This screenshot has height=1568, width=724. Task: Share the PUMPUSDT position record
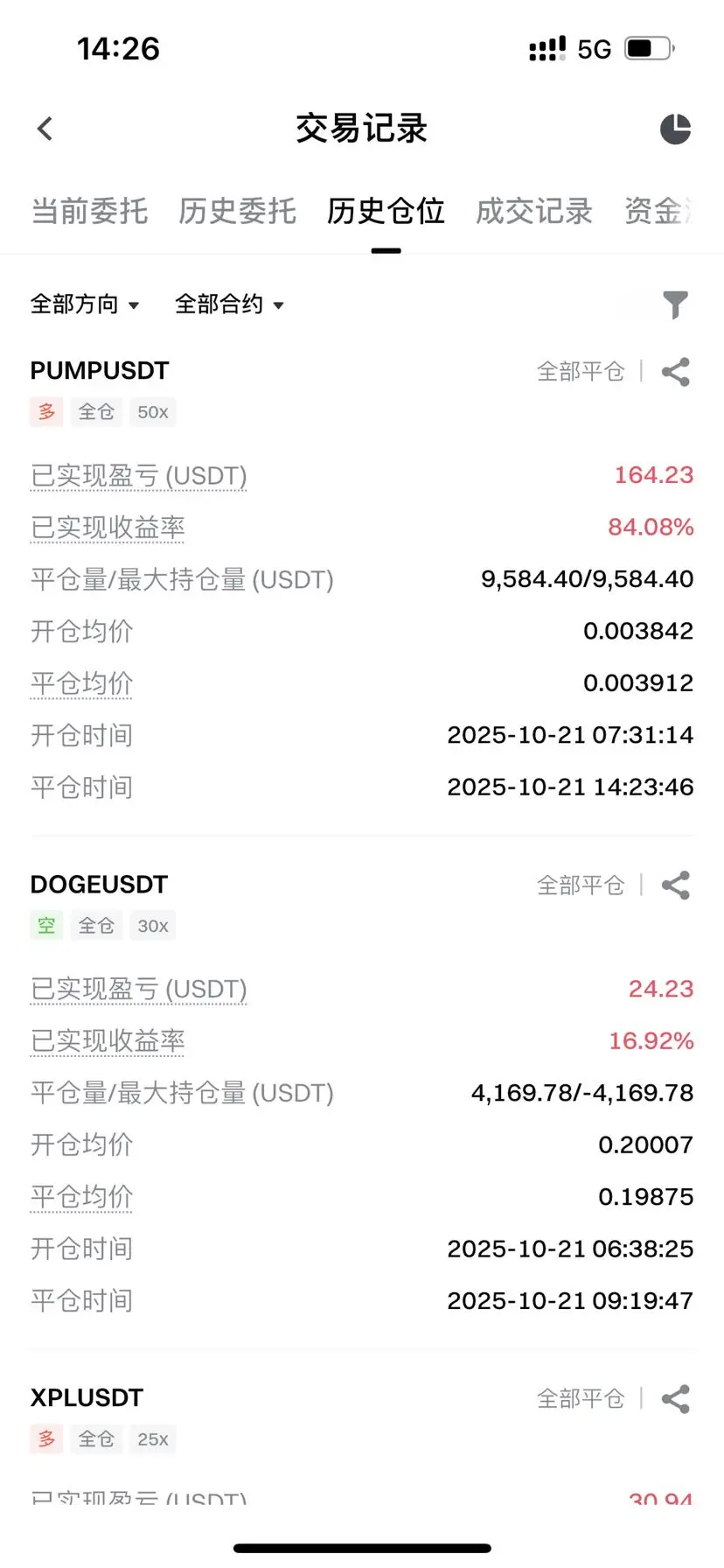tap(676, 372)
